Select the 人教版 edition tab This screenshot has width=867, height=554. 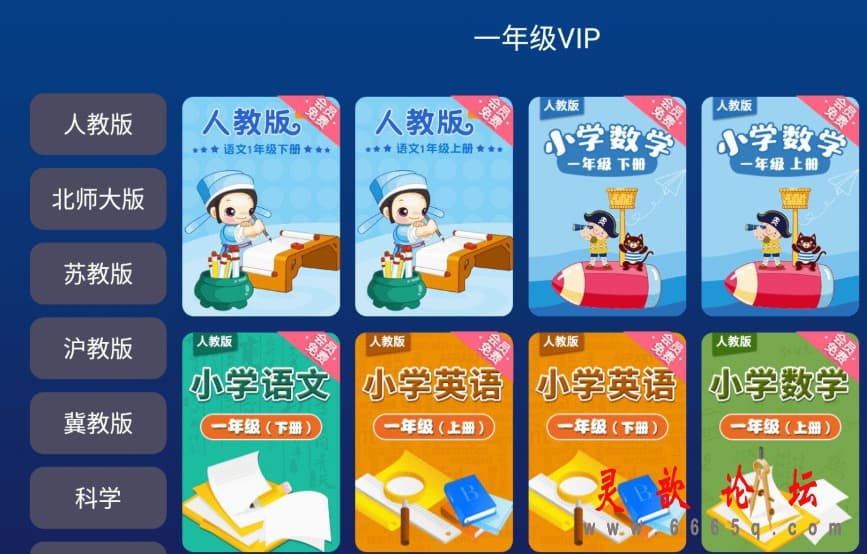(98, 124)
